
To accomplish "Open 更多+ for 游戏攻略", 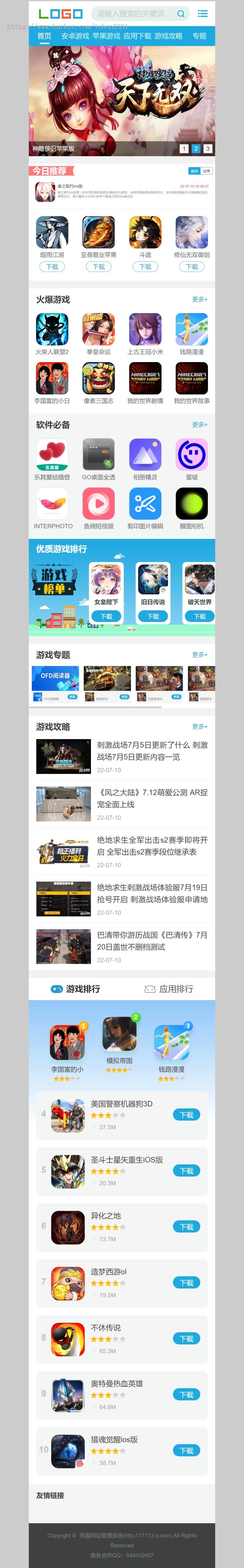I will (200, 726).
